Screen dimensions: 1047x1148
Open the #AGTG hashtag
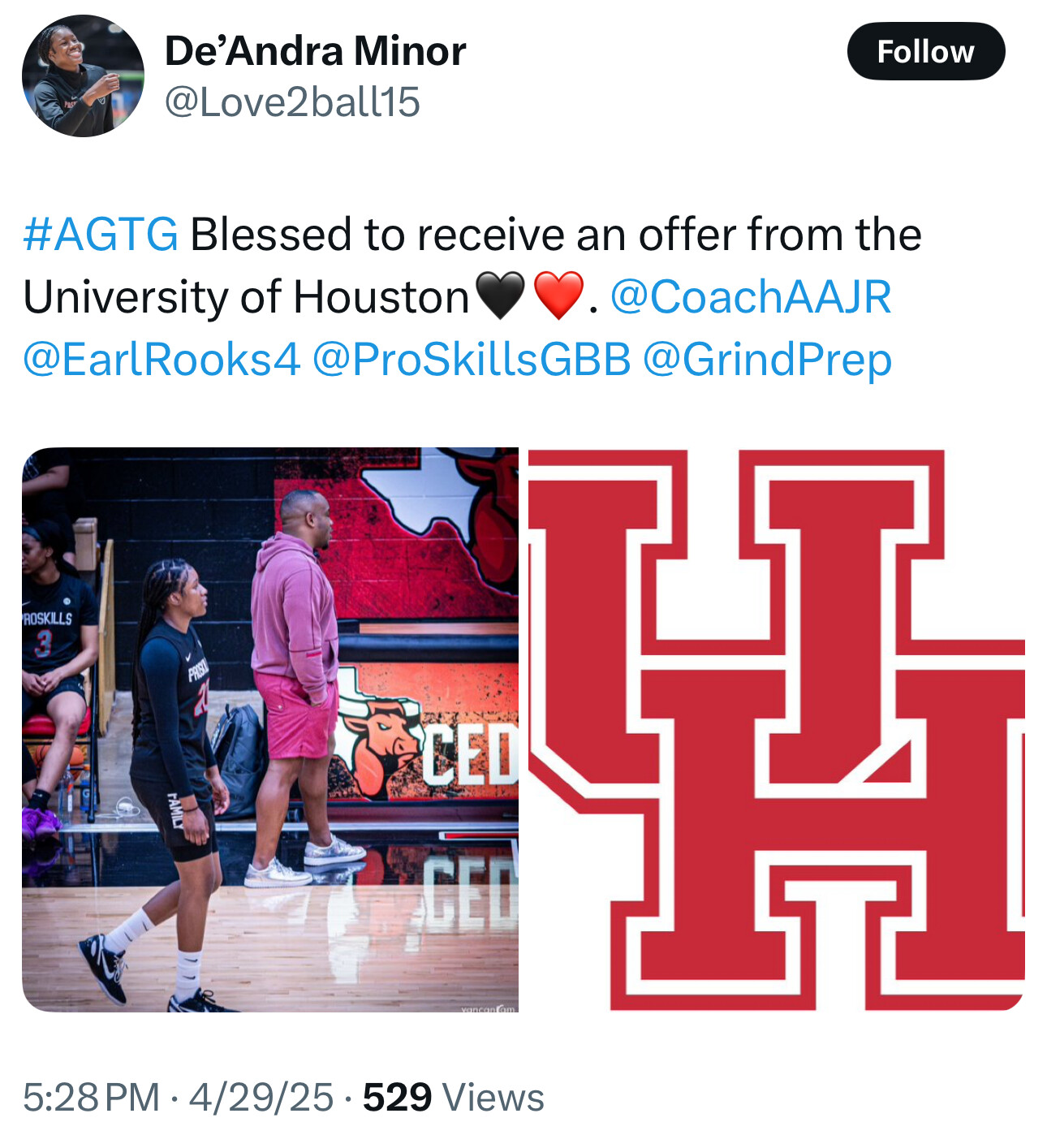pos(101,235)
